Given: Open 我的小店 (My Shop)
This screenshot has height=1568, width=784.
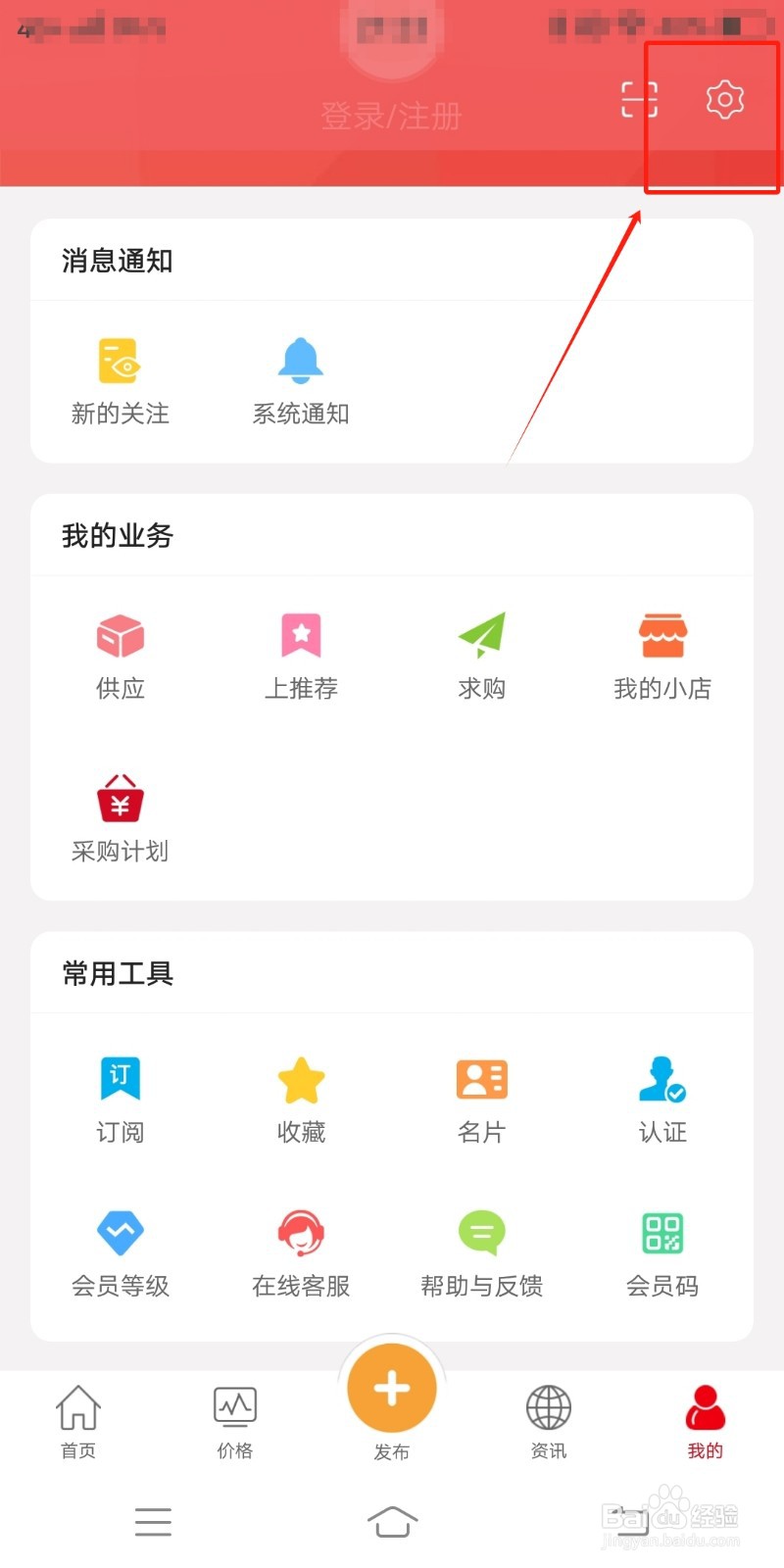Looking at the screenshot, I should [x=662, y=655].
